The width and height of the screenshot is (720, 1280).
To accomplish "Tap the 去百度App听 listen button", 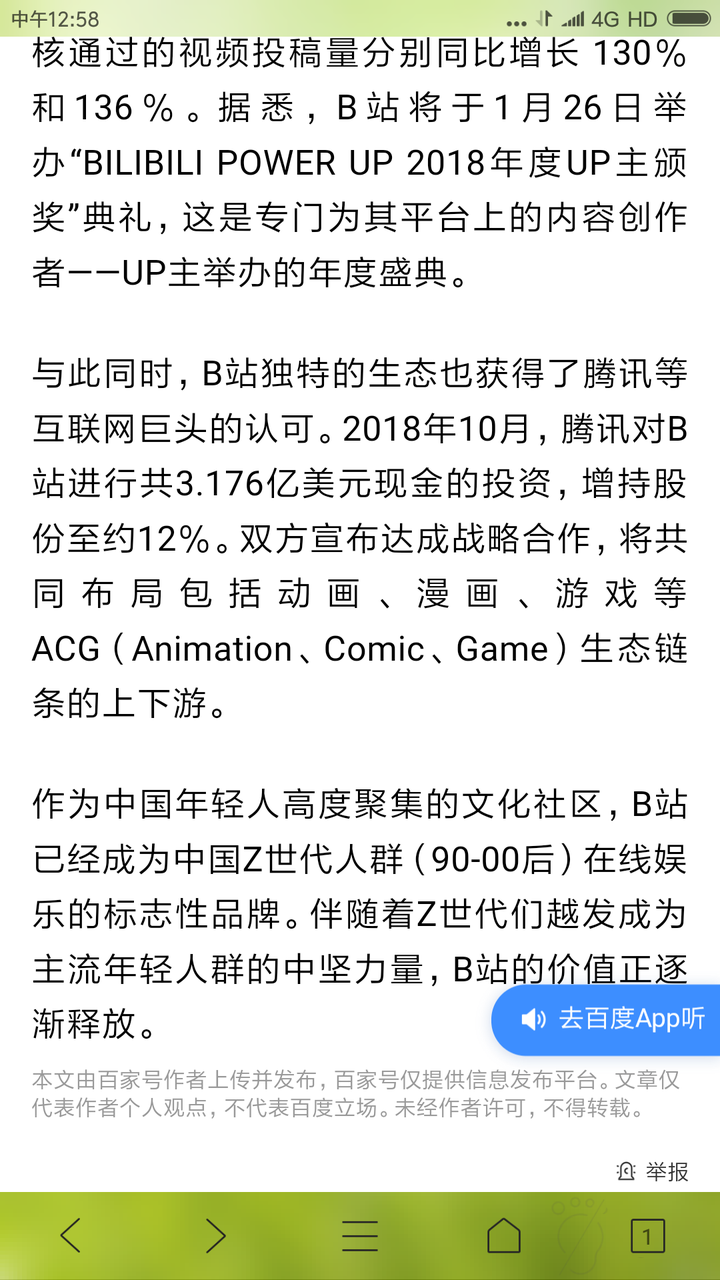I will [x=612, y=1019].
